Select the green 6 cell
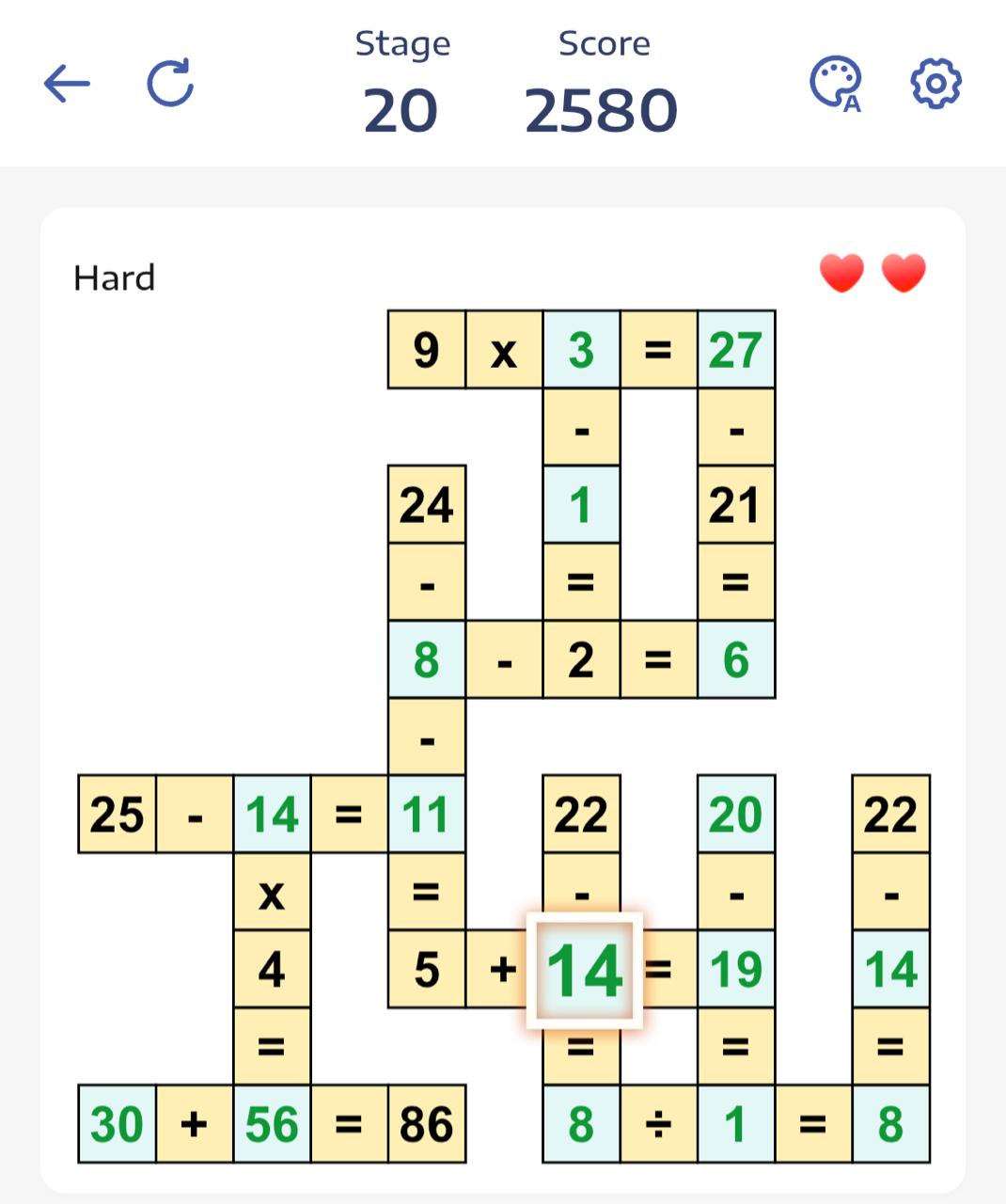This screenshot has width=1006, height=1204. pyautogui.click(x=735, y=659)
